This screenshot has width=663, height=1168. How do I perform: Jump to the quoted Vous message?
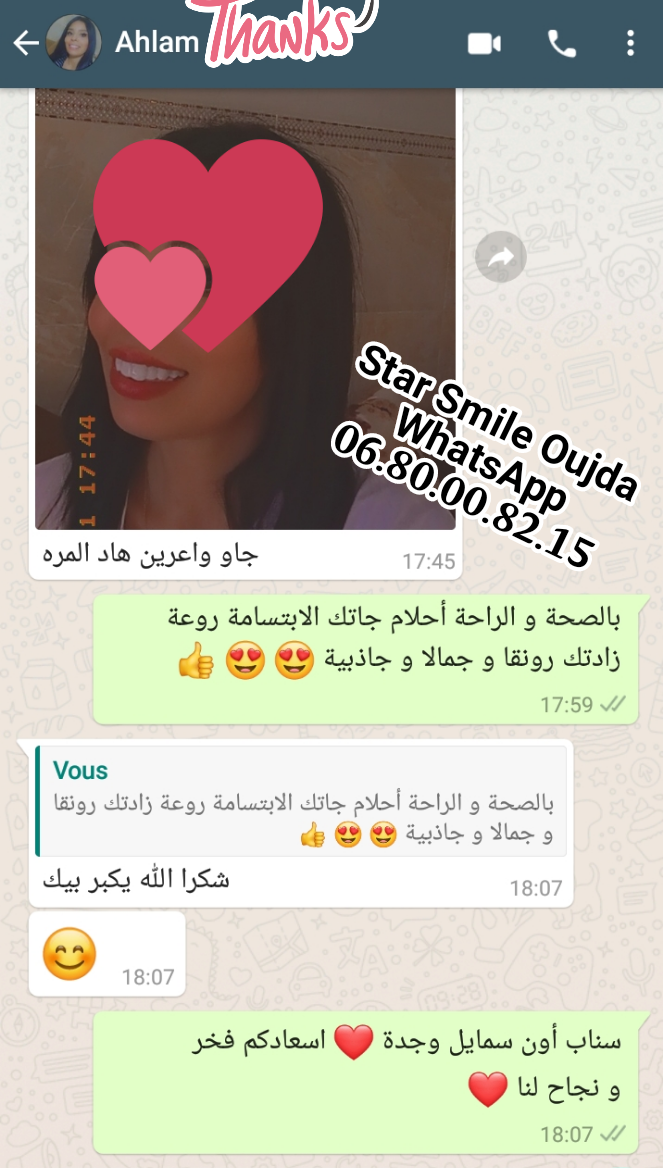click(302, 802)
